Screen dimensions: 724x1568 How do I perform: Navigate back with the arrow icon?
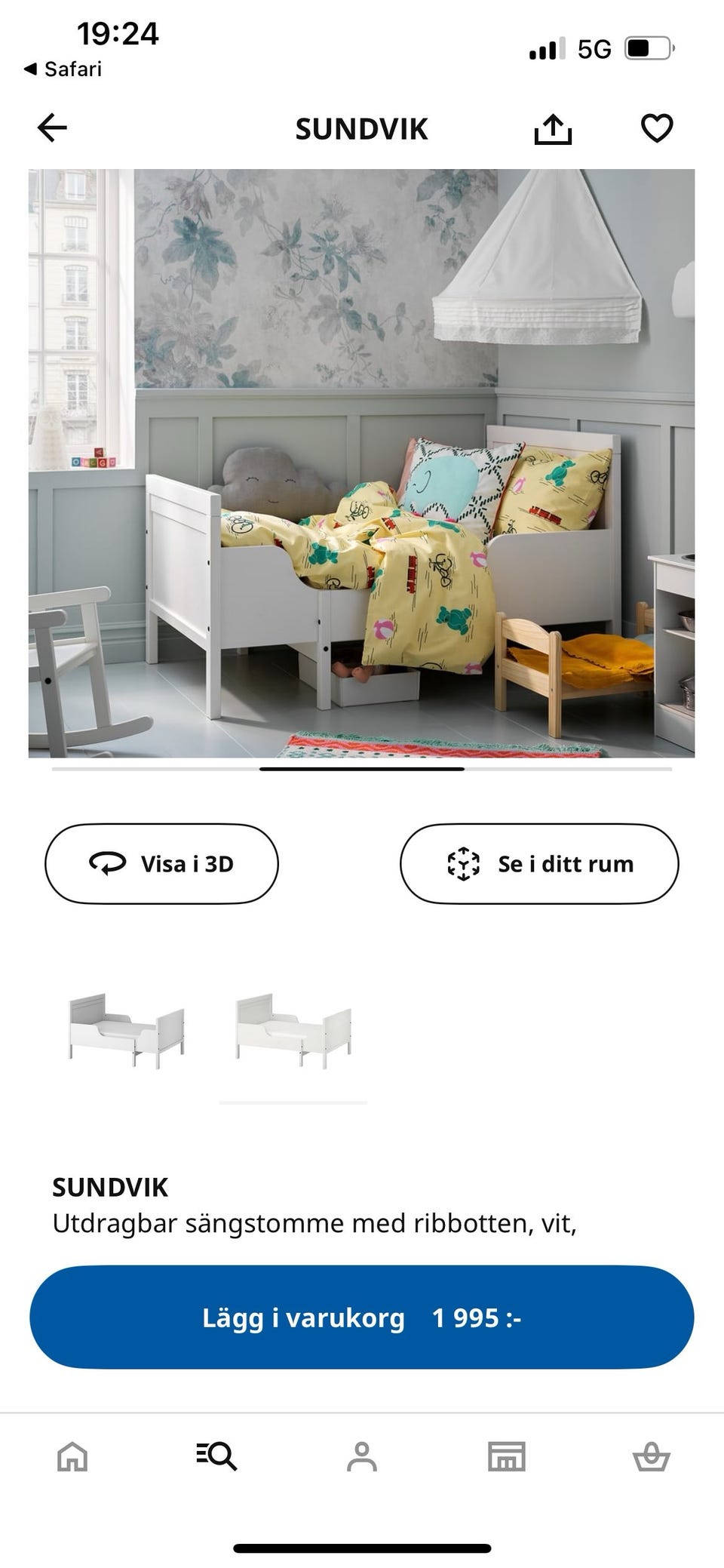pyautogui.click(x=51, y=127)
